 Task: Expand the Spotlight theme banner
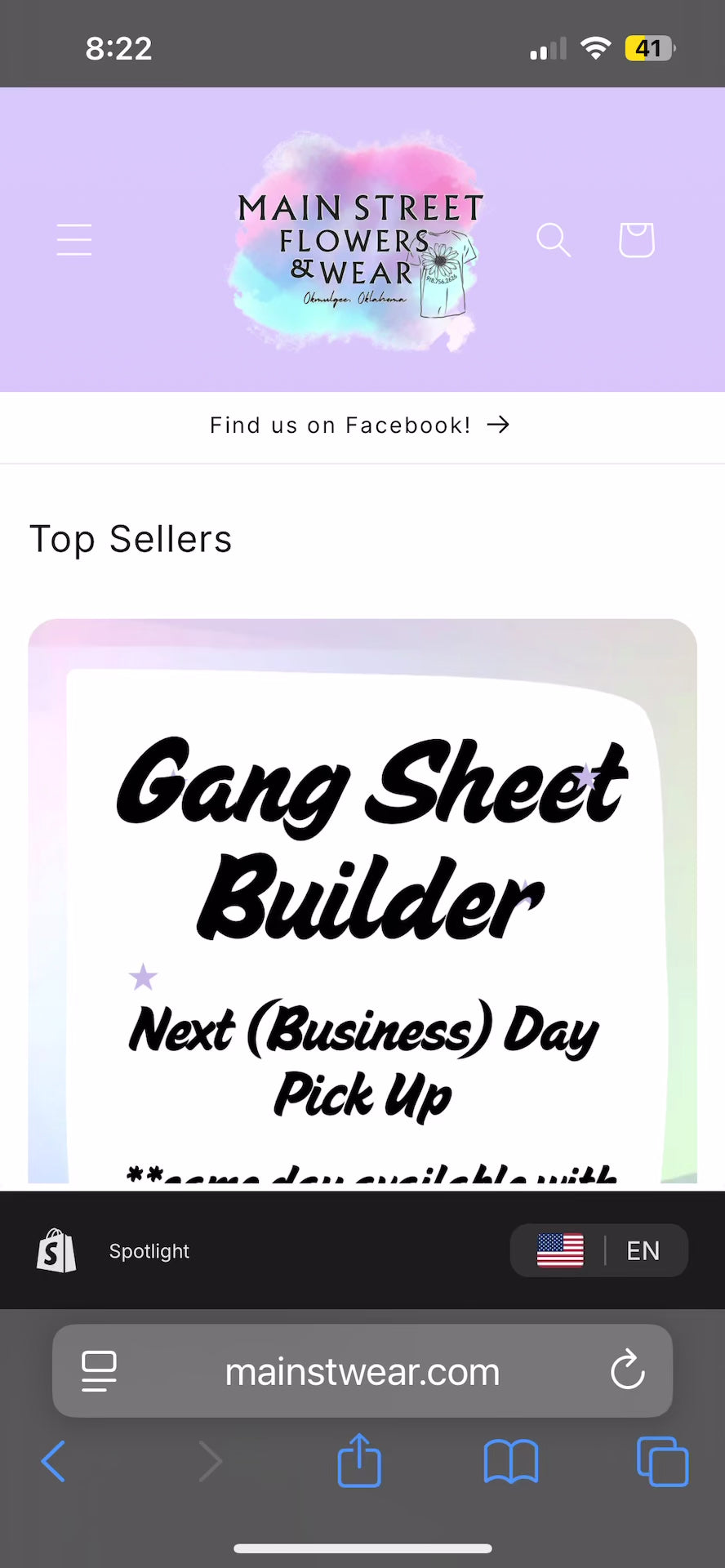click(149, 1250)
